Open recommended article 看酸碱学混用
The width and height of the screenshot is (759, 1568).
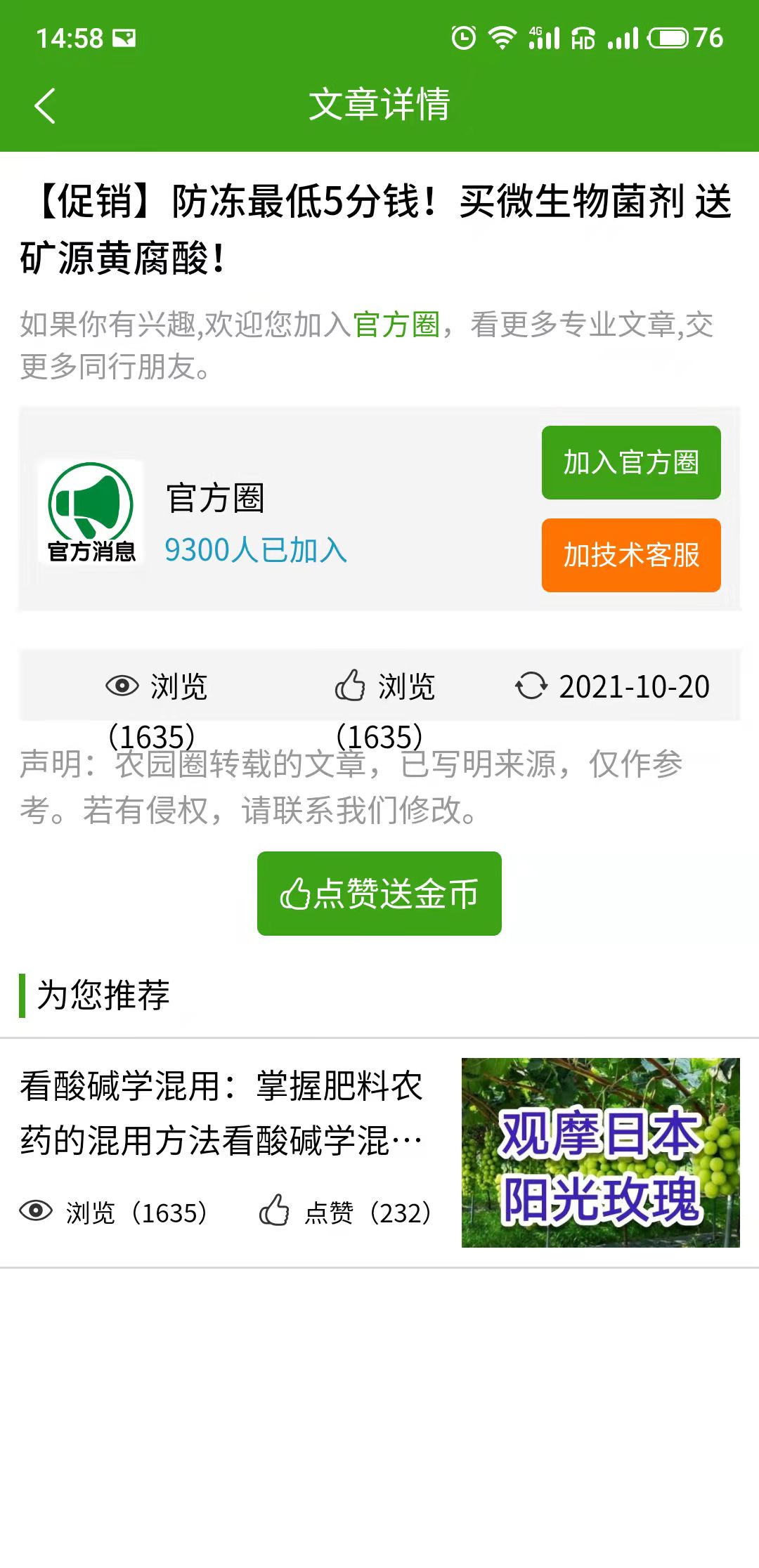[x=221, y=1112]
